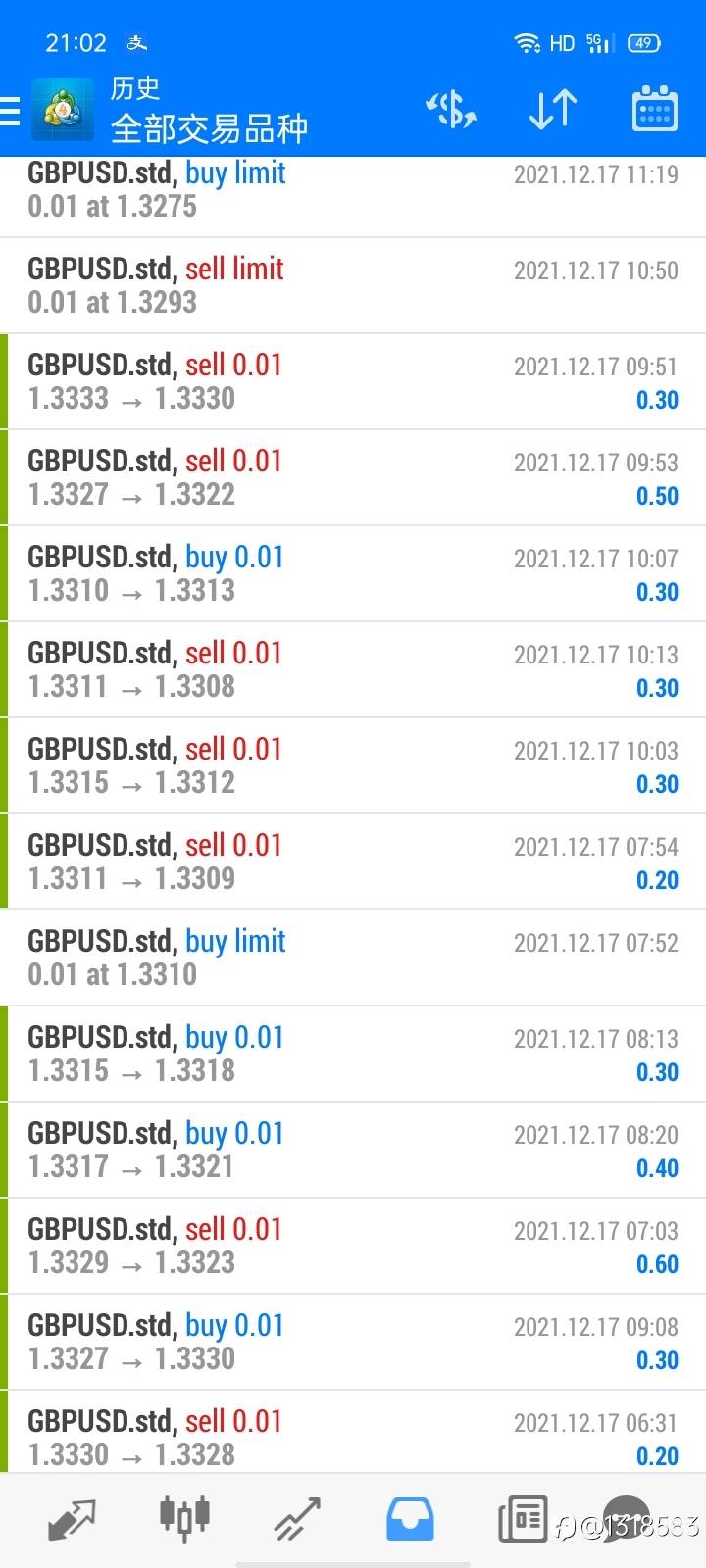Open the sell trade with 0.60 profit
The width and height of the screenshot is (706, 1568).
(353, 1246)
